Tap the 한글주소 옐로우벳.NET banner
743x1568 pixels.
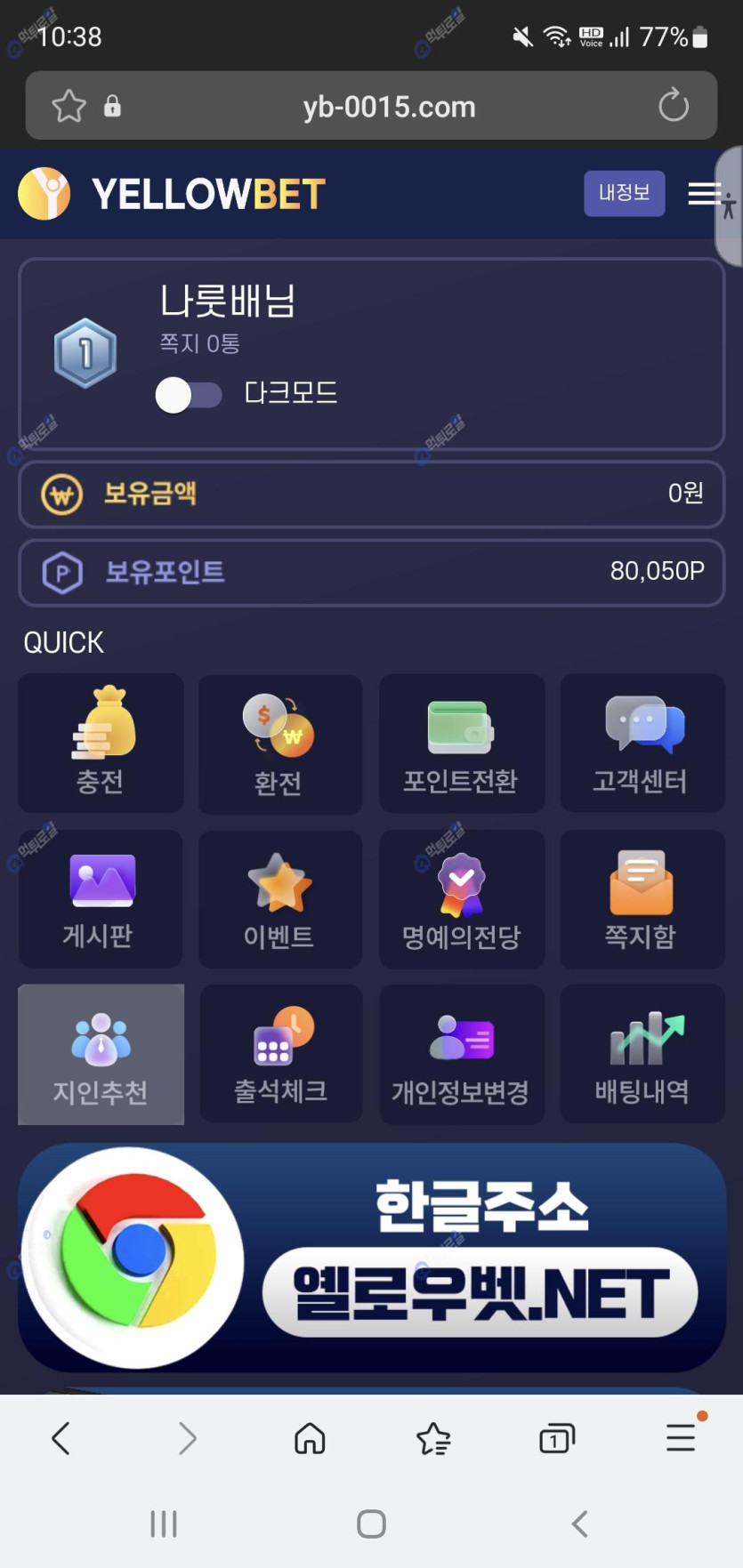click(372, 1258)
